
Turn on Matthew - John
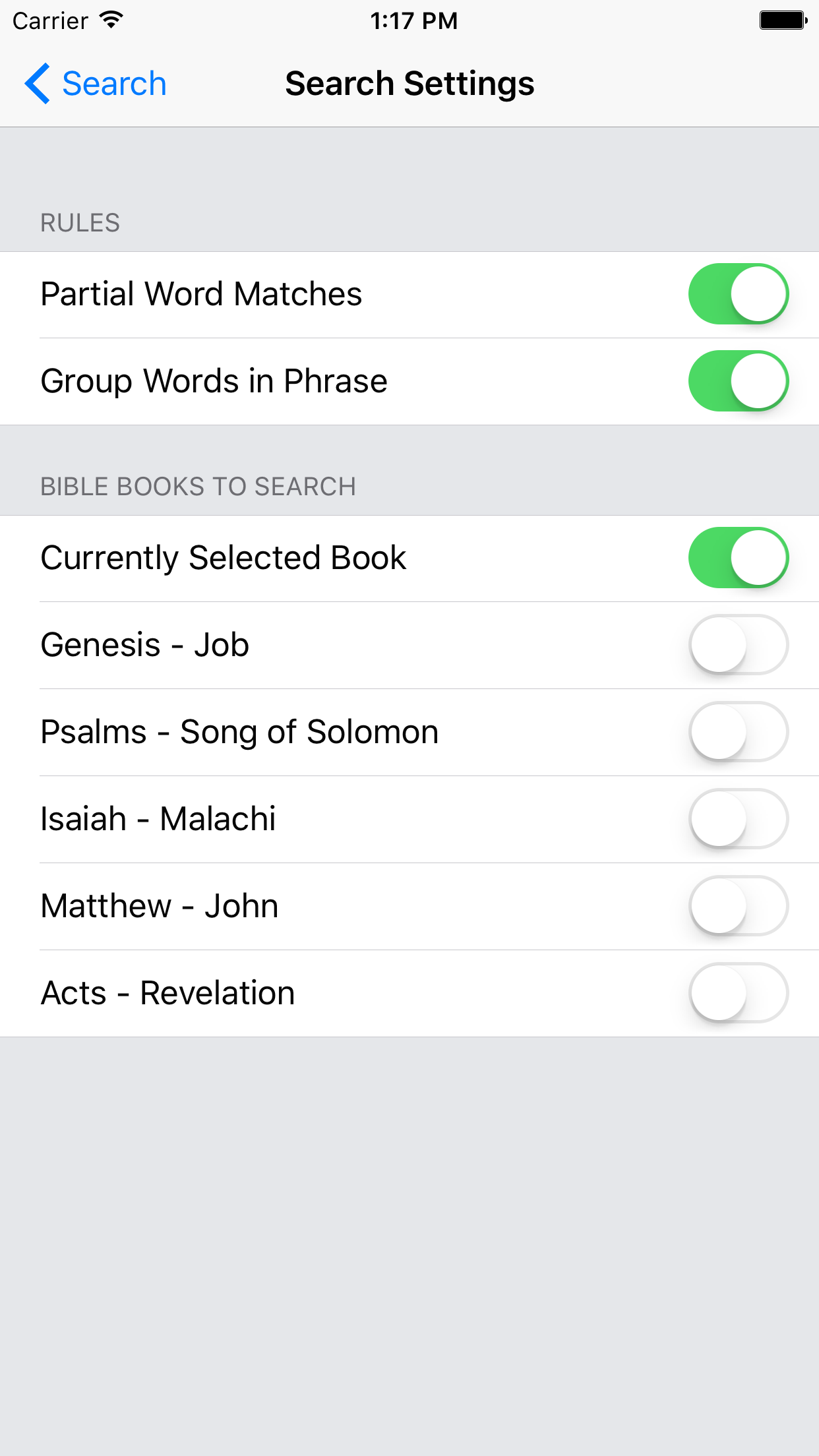pos(738,906)
